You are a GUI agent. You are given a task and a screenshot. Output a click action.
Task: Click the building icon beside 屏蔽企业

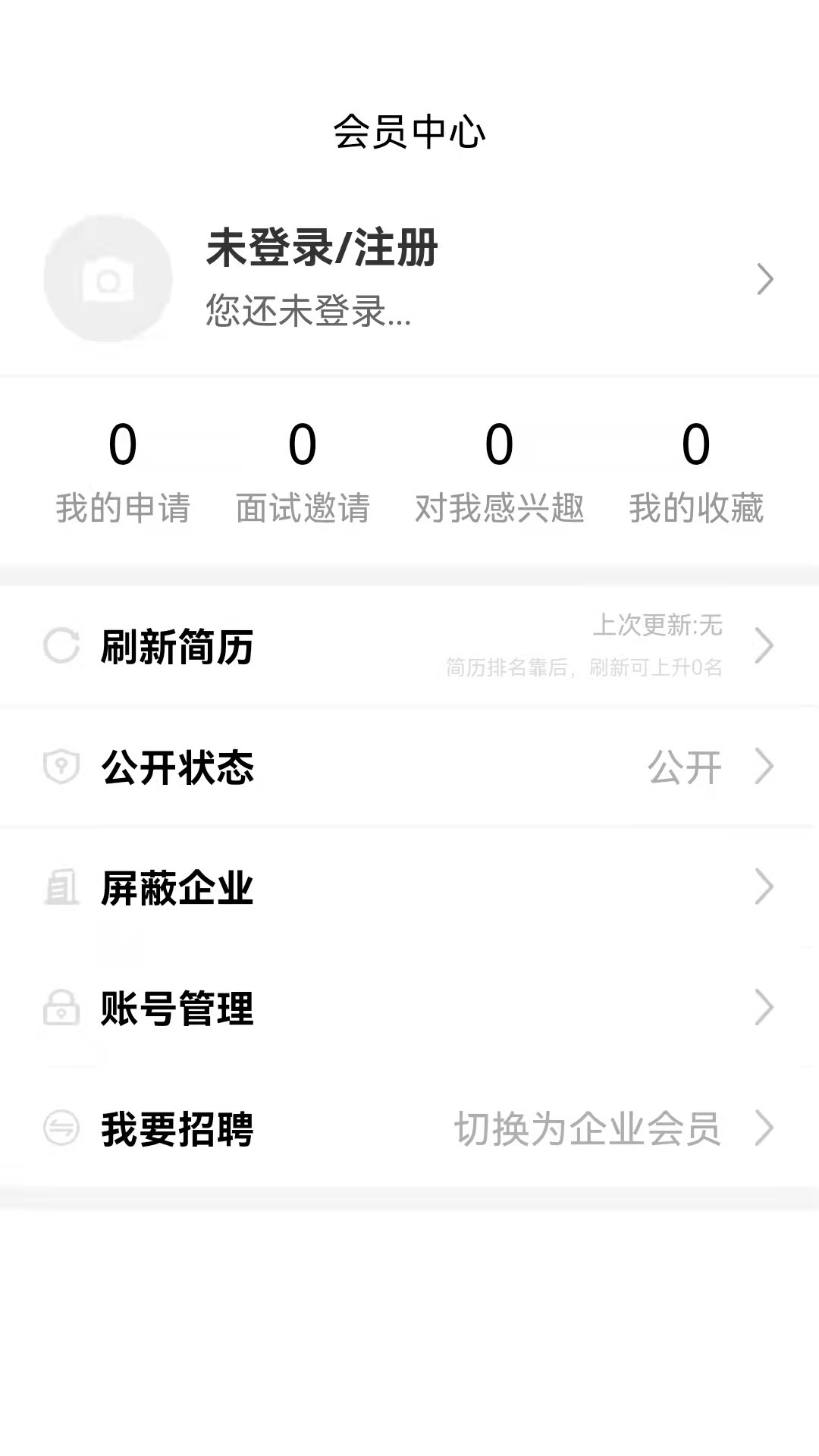[61, 888]
